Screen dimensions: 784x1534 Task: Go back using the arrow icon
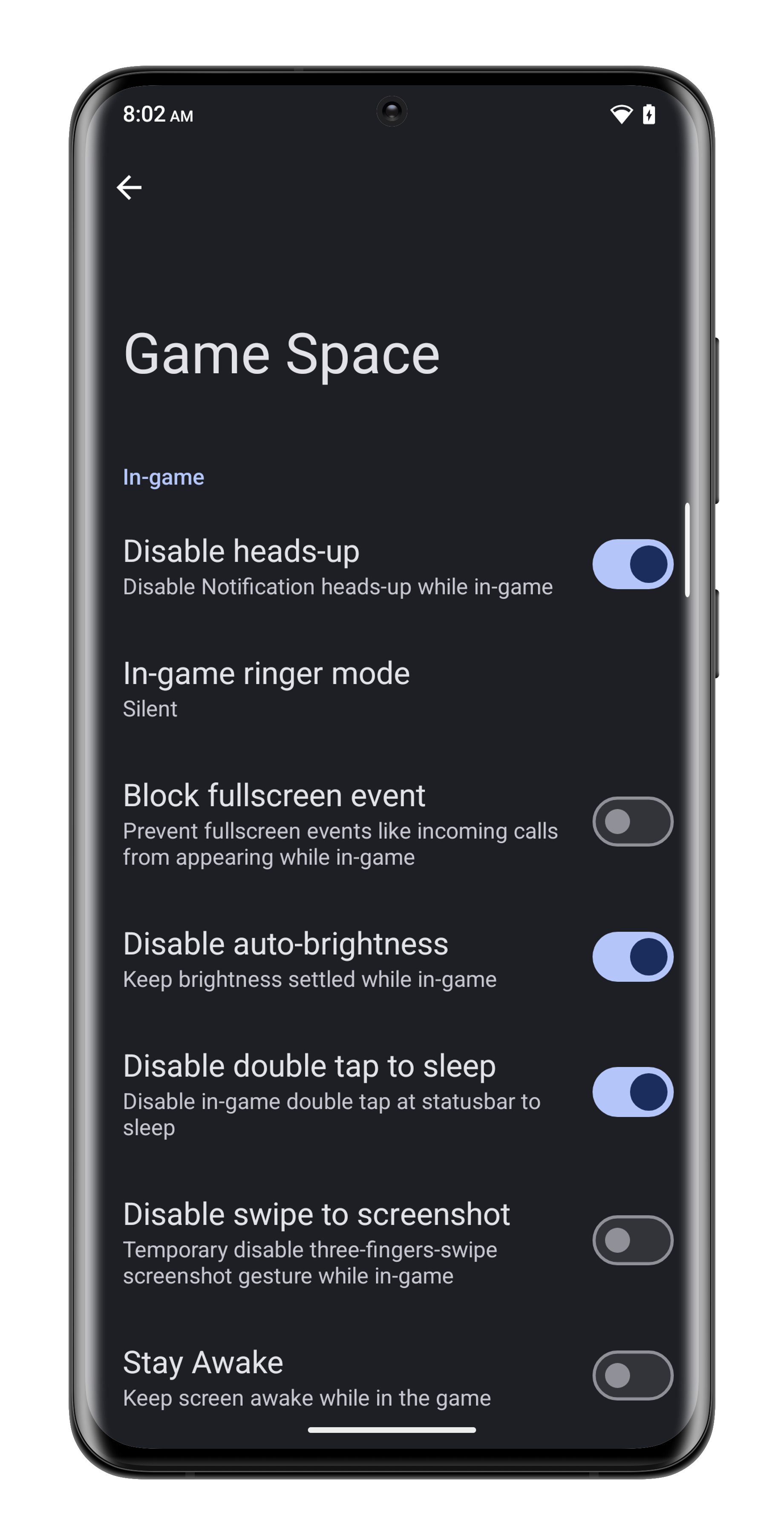pos(129,187)
